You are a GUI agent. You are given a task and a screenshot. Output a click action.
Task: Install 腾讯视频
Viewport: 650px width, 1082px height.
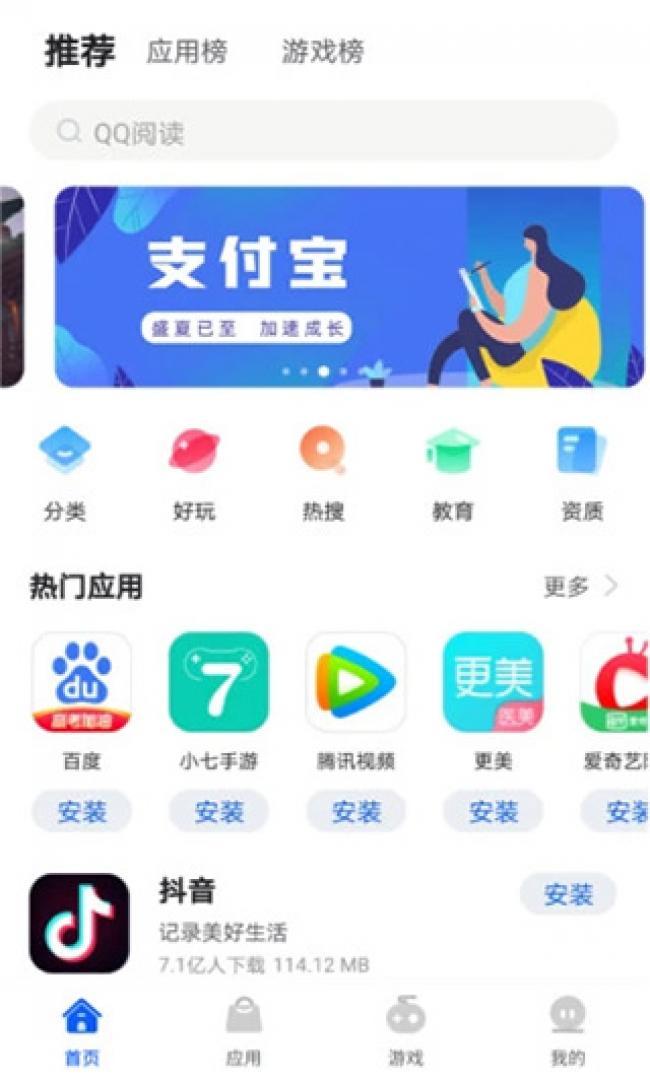356,812
